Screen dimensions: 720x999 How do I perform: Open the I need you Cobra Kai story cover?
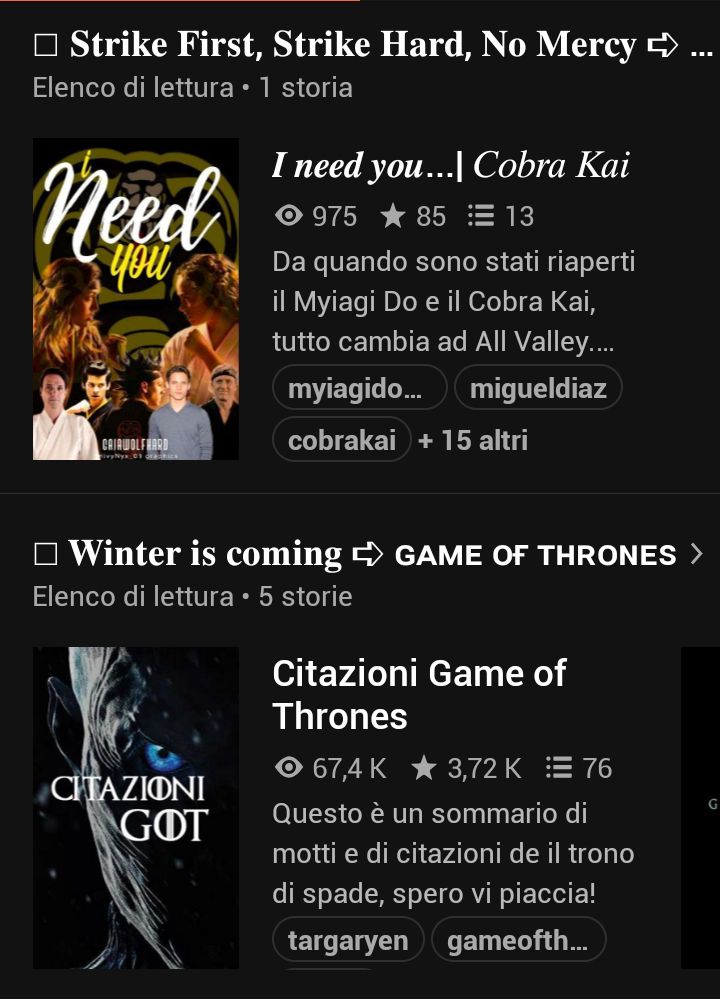[x=136, y=299]
